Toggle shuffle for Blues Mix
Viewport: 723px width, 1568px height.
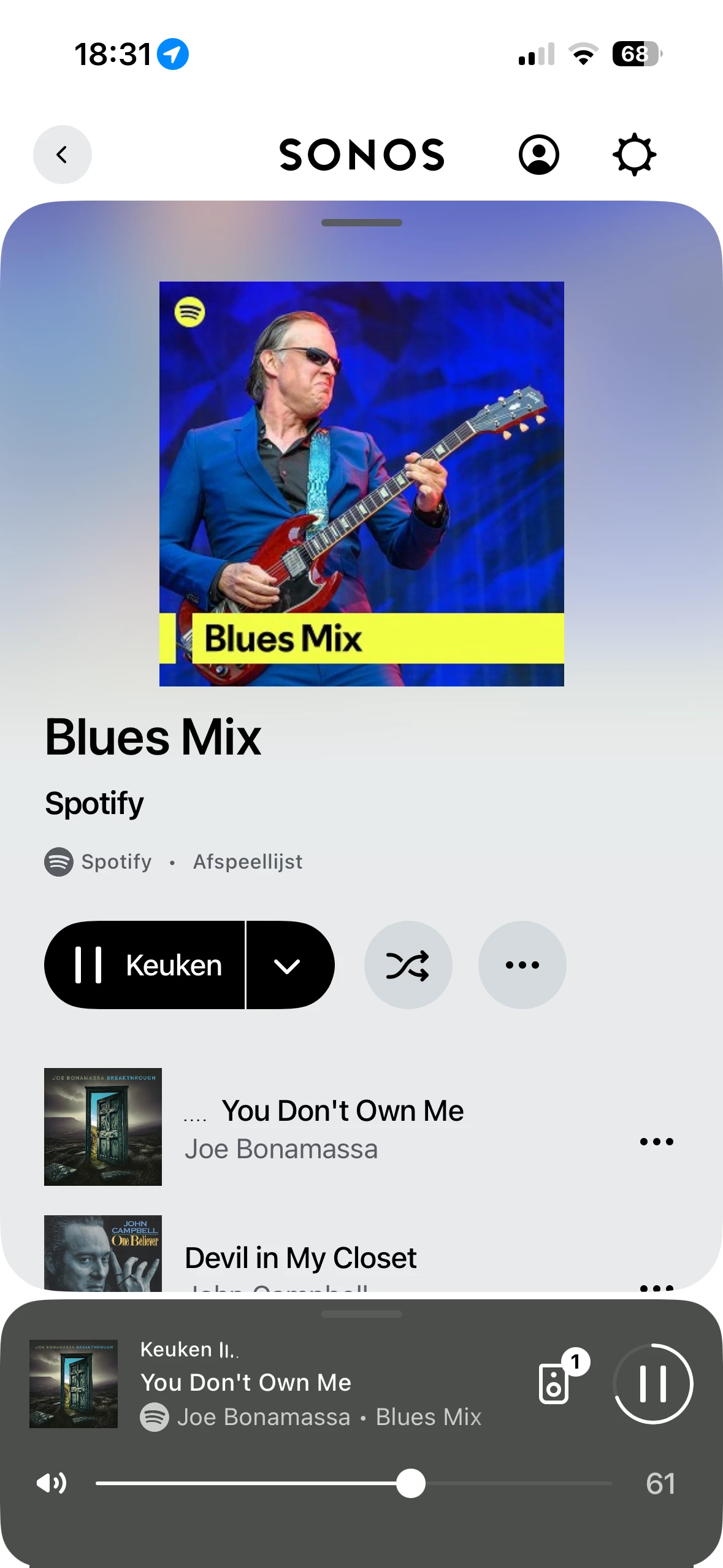click(408, 965)
